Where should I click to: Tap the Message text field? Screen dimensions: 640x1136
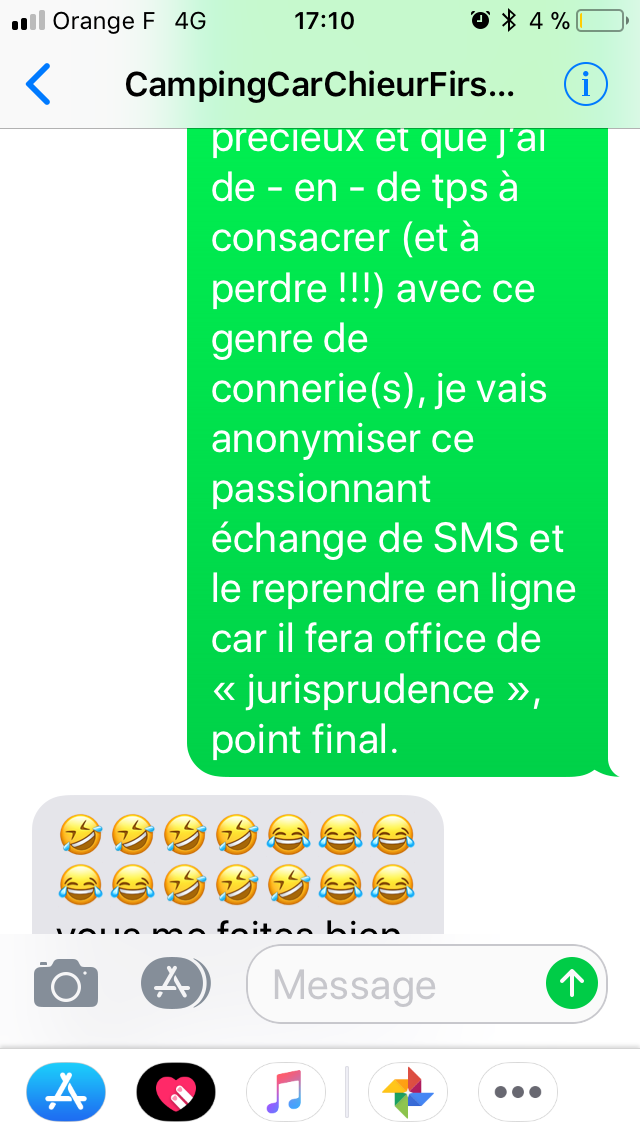(x=390, y=985)
